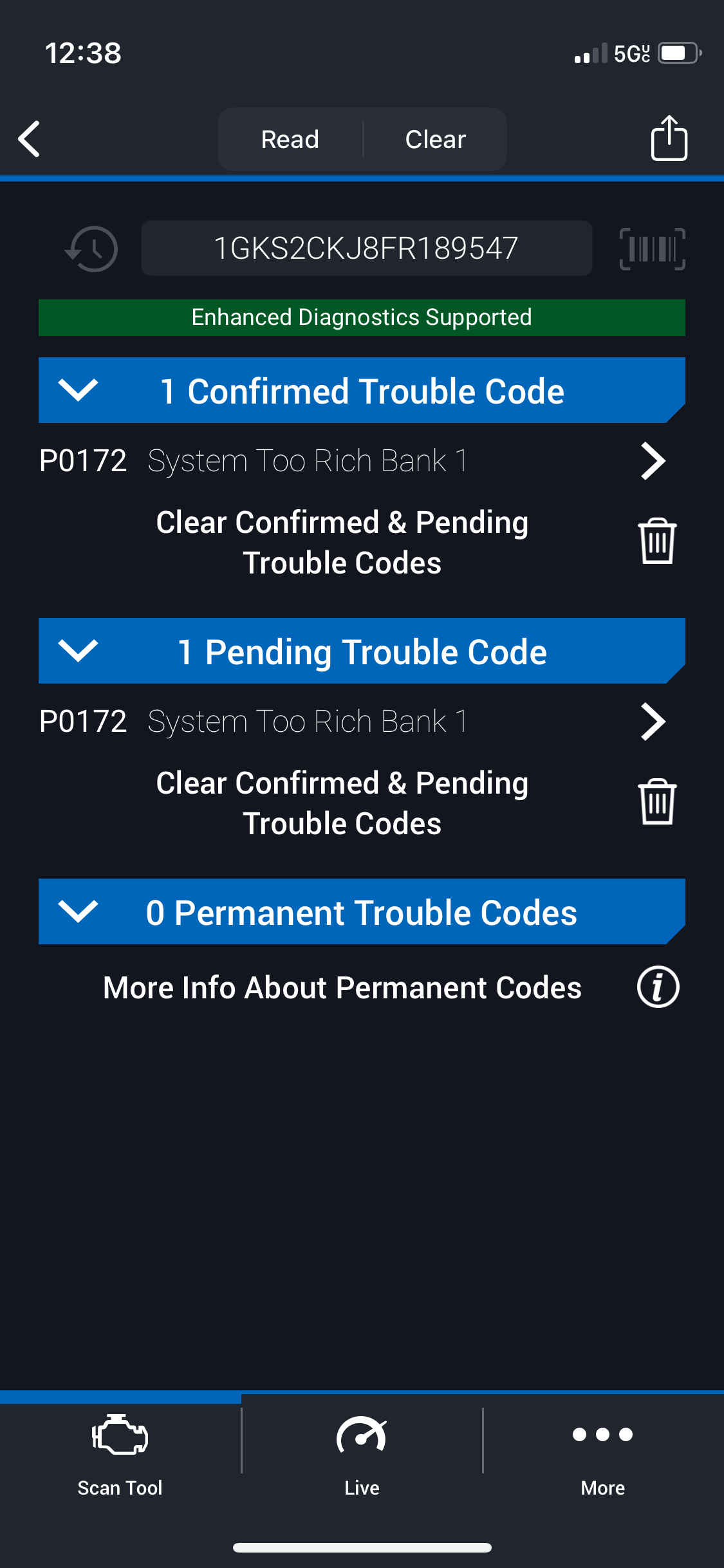Go back using the top-left arrow
Viewport: 724px width, 1568px height.
click(30, 138)
